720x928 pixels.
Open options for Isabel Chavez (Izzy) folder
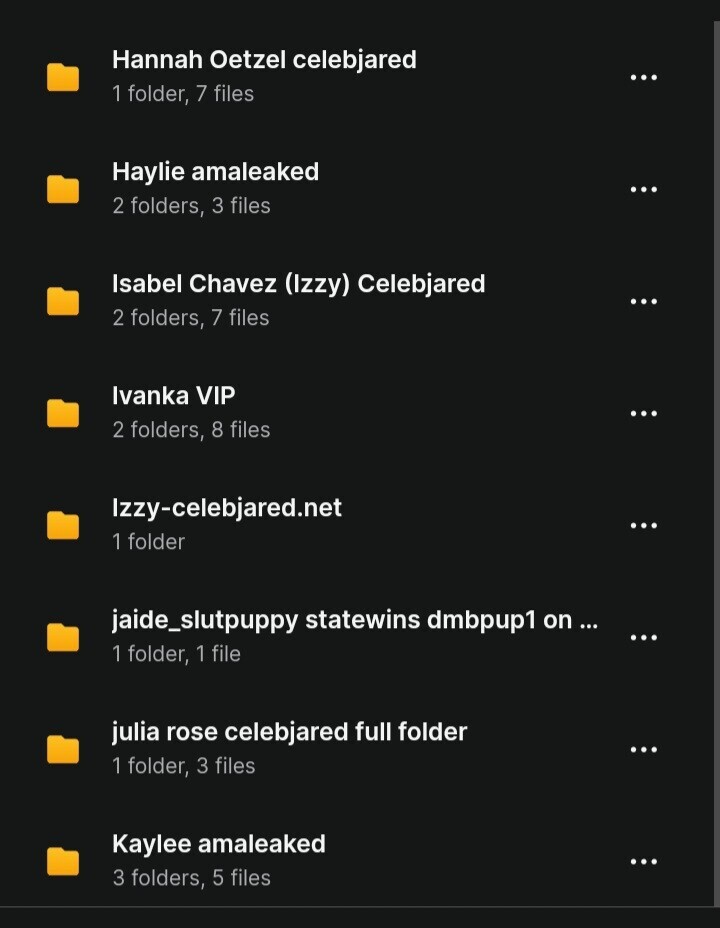[643, 302]
